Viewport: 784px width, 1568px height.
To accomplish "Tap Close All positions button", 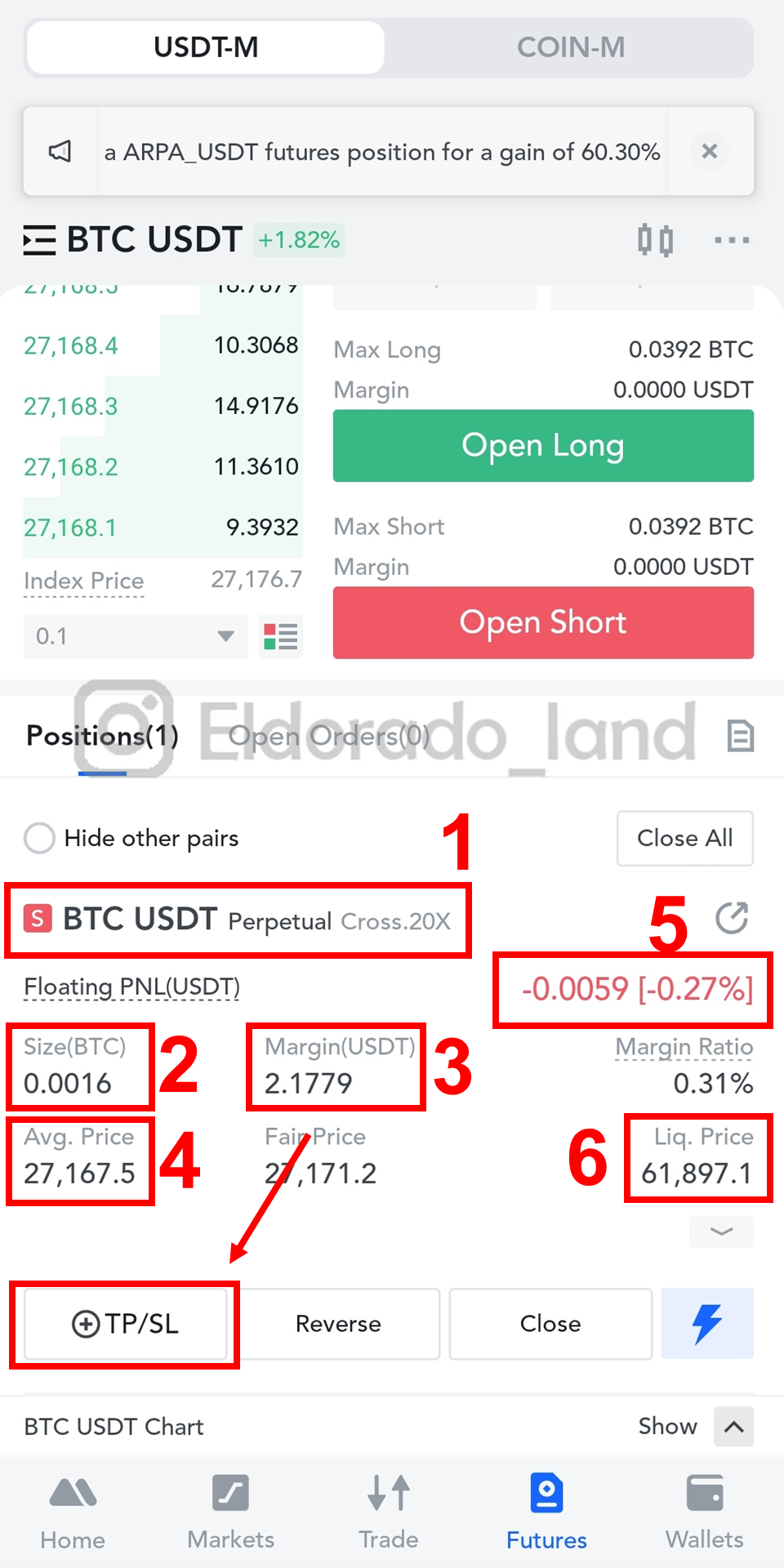I will 684,838.
